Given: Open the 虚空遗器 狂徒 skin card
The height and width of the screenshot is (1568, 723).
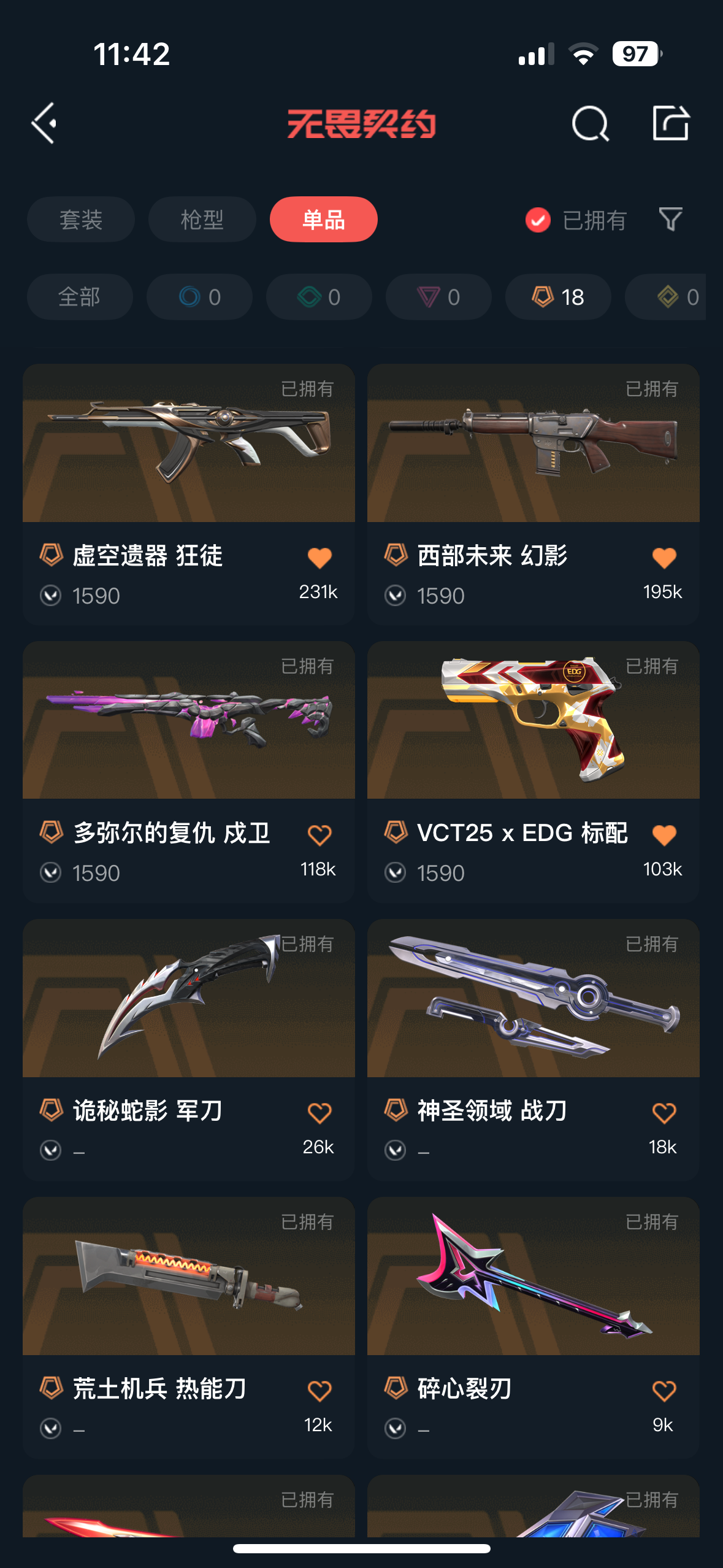Looking at the screenshot, I should coord(189,494).
